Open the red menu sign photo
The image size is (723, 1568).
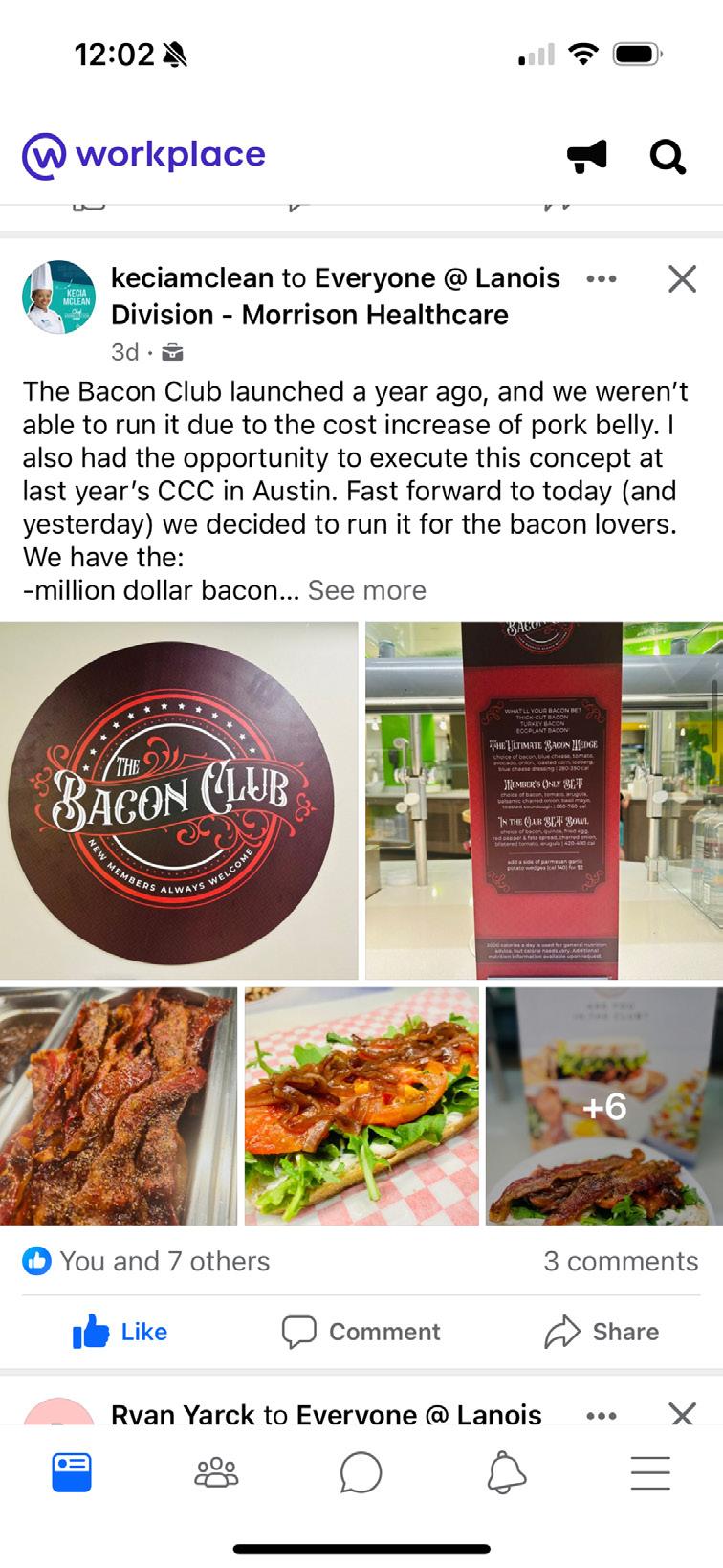[x=544, y=800]
